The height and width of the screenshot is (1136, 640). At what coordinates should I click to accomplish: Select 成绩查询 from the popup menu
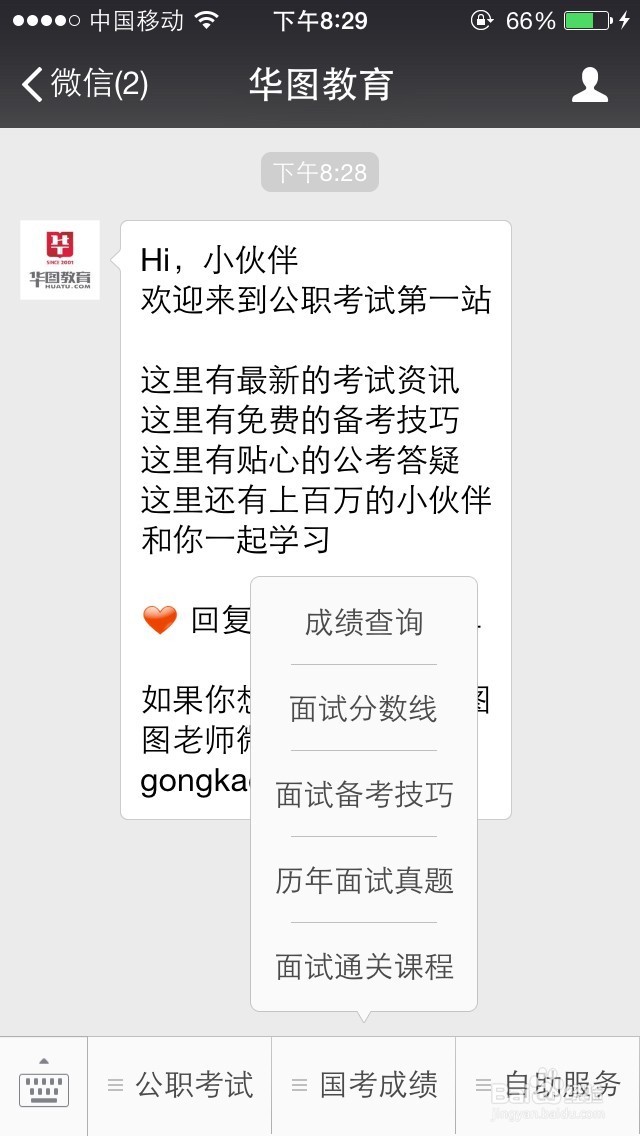pos(364,622)
